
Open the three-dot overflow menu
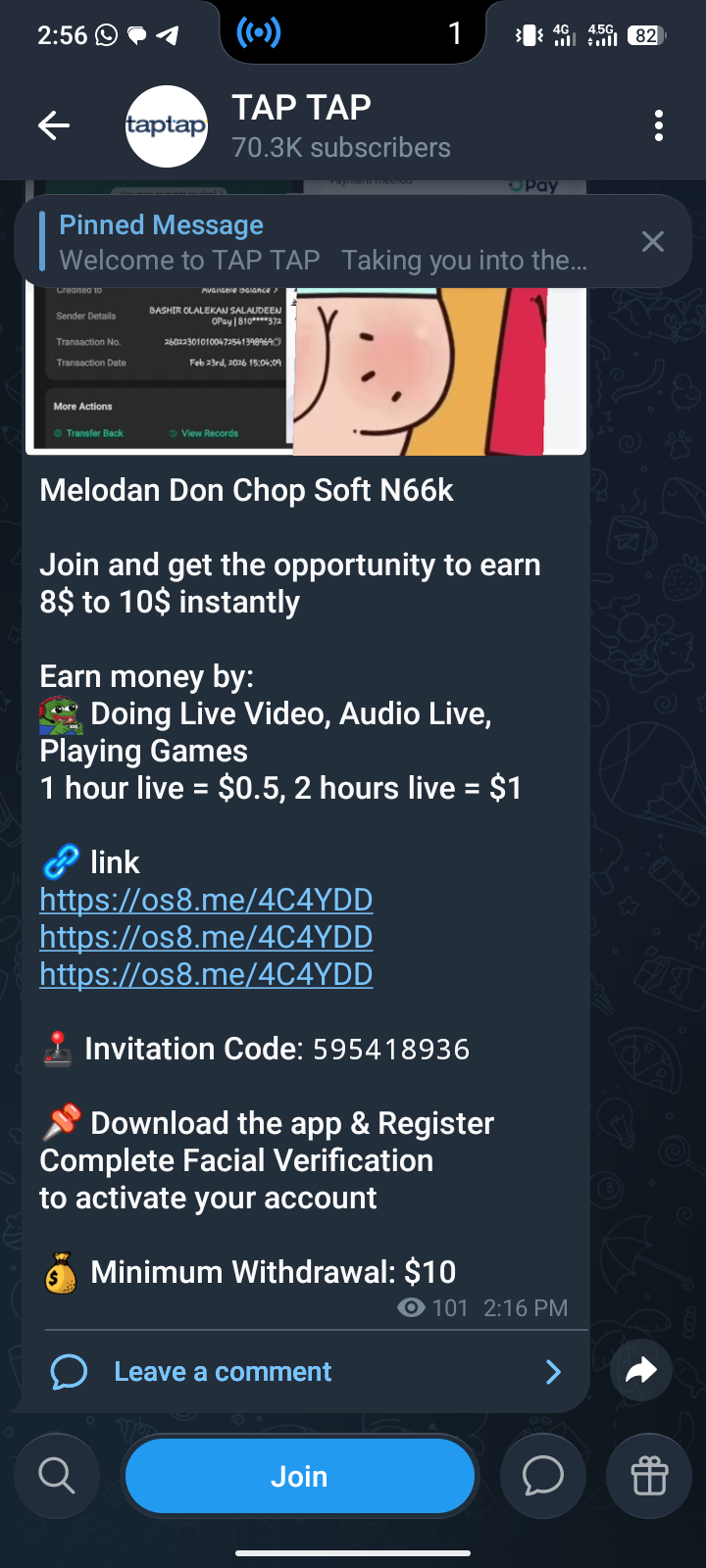[x=658, y=125]
